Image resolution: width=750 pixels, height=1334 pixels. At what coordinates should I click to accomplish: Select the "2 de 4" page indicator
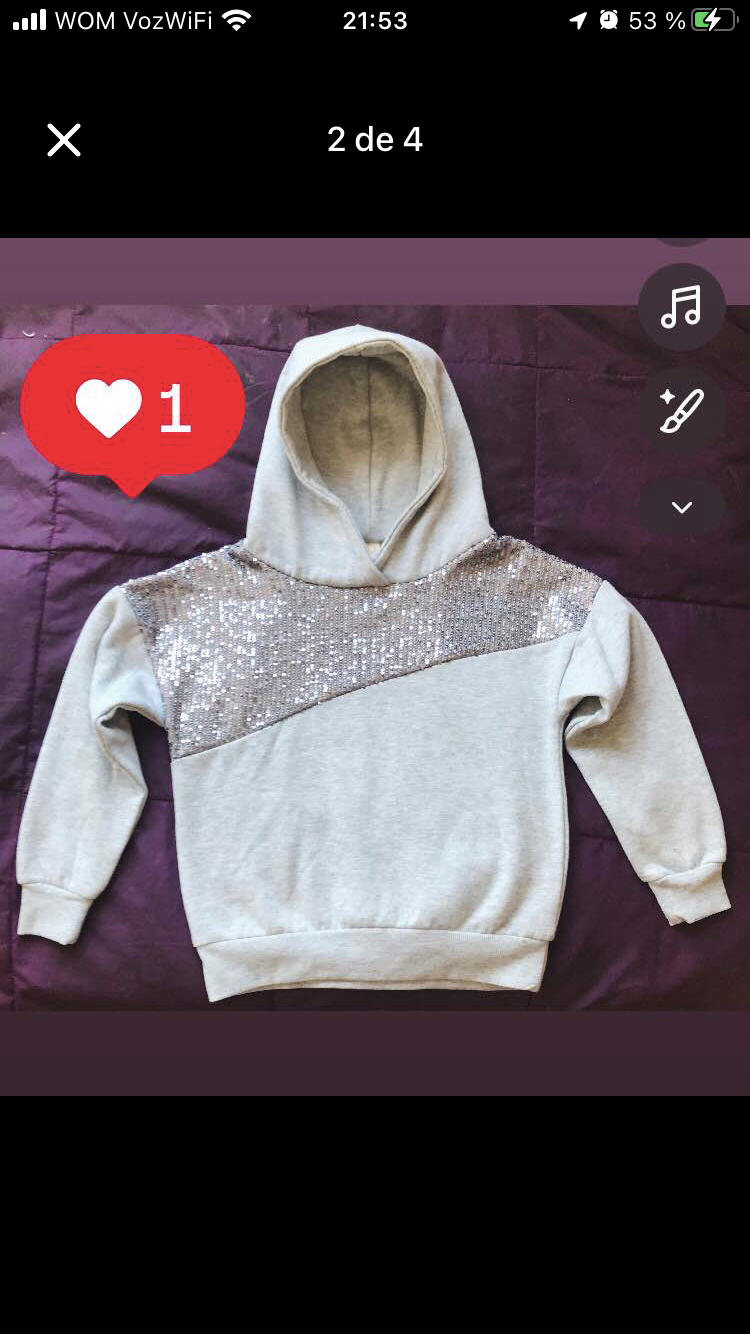[374, 139]
